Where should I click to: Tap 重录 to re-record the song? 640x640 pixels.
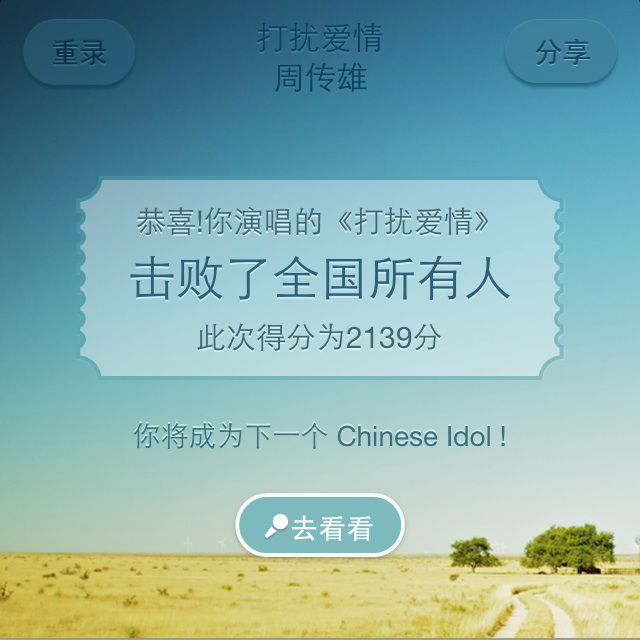(x=79, y=52)
